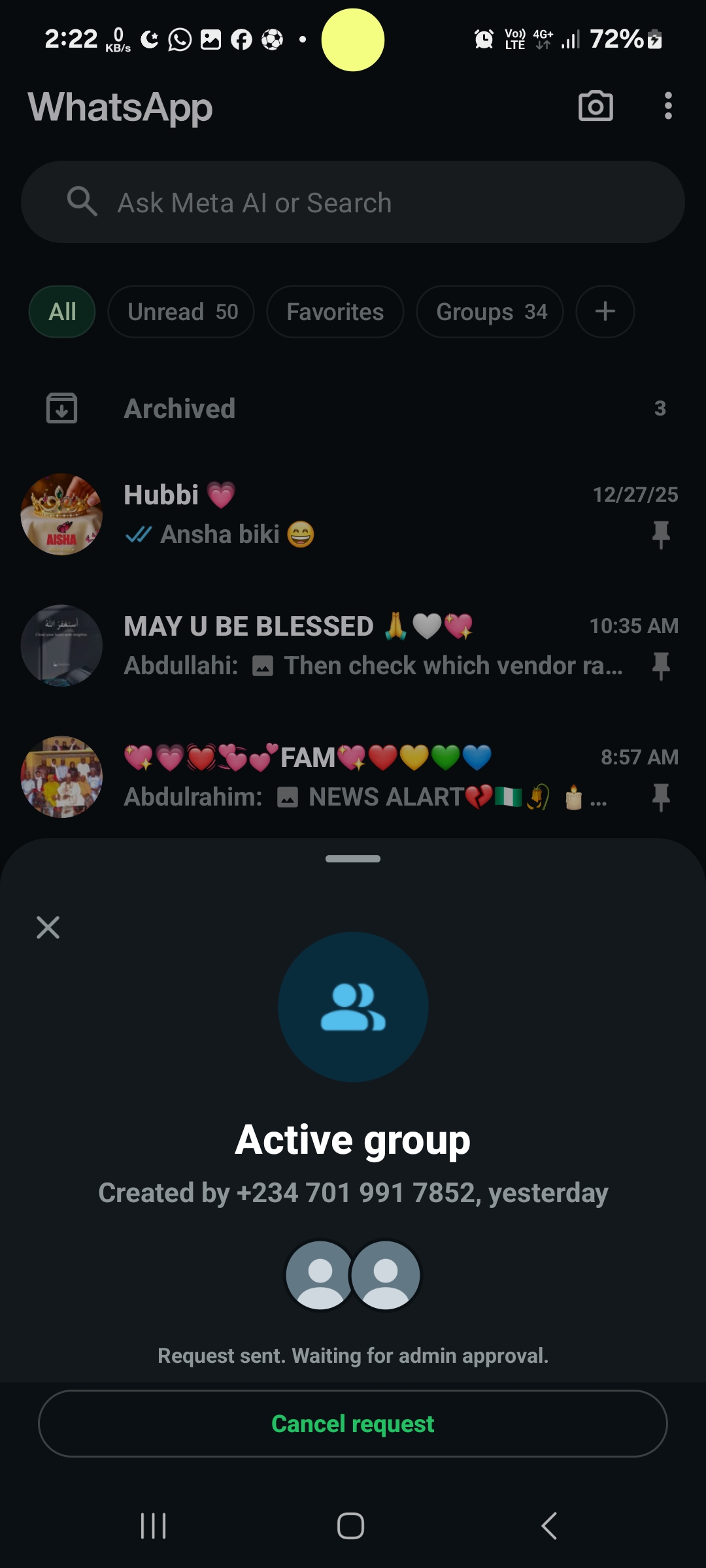This screenshot has height=1568, width=706.
Task: Show Favorites chats filter
Action: click(x=335, y=312)
